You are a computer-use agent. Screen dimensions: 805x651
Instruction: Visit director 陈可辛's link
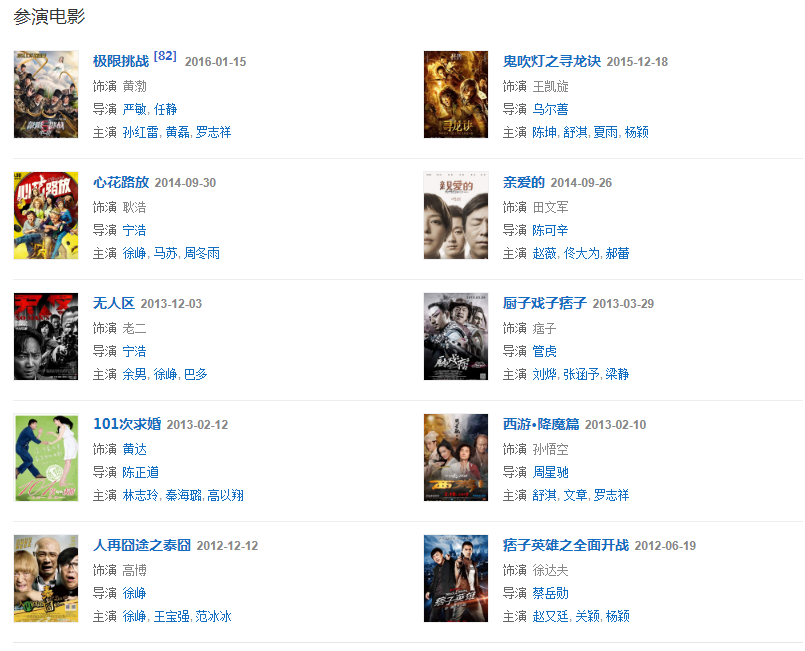(550, 230)
